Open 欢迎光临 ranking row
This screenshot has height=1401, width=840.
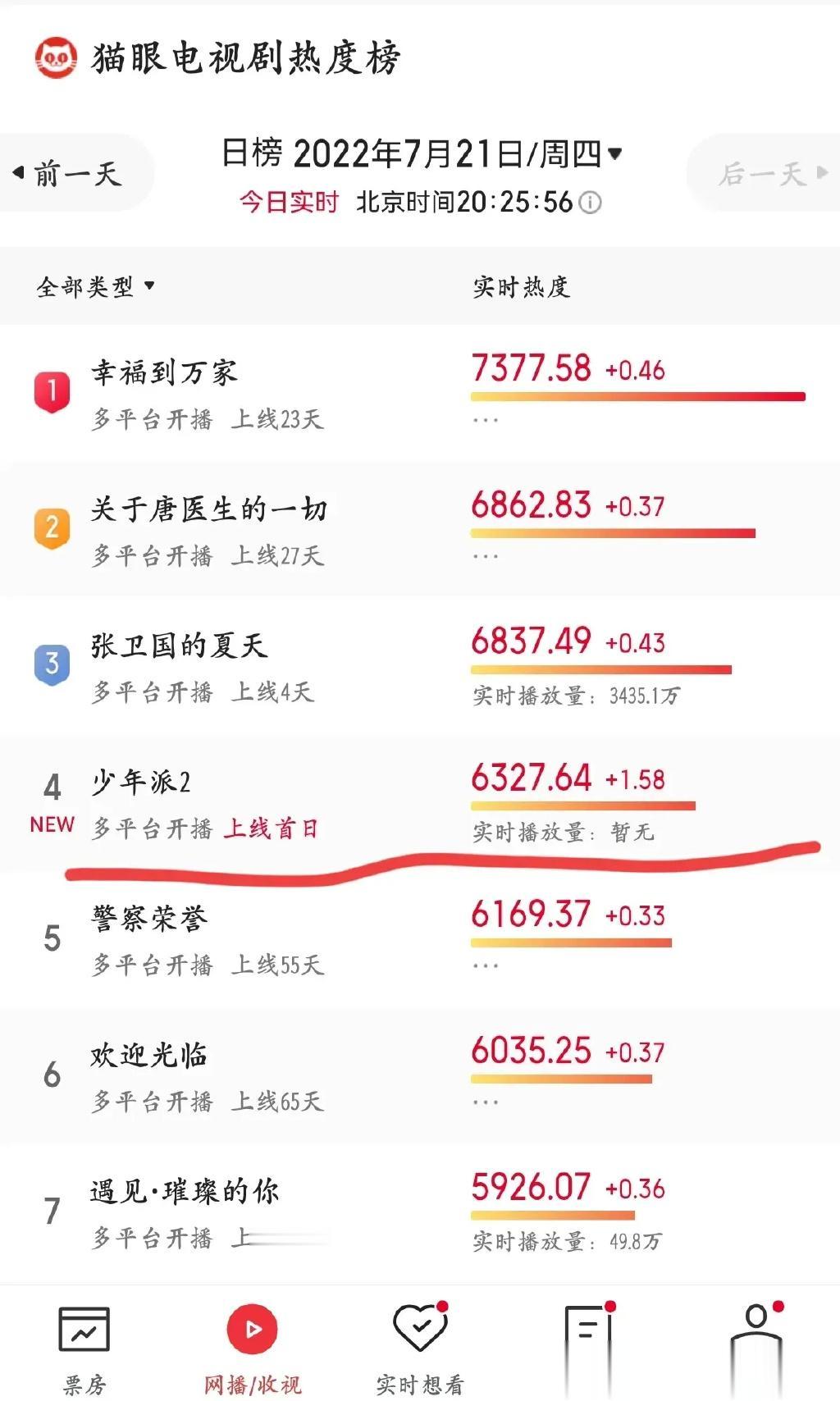point(420,1075)
